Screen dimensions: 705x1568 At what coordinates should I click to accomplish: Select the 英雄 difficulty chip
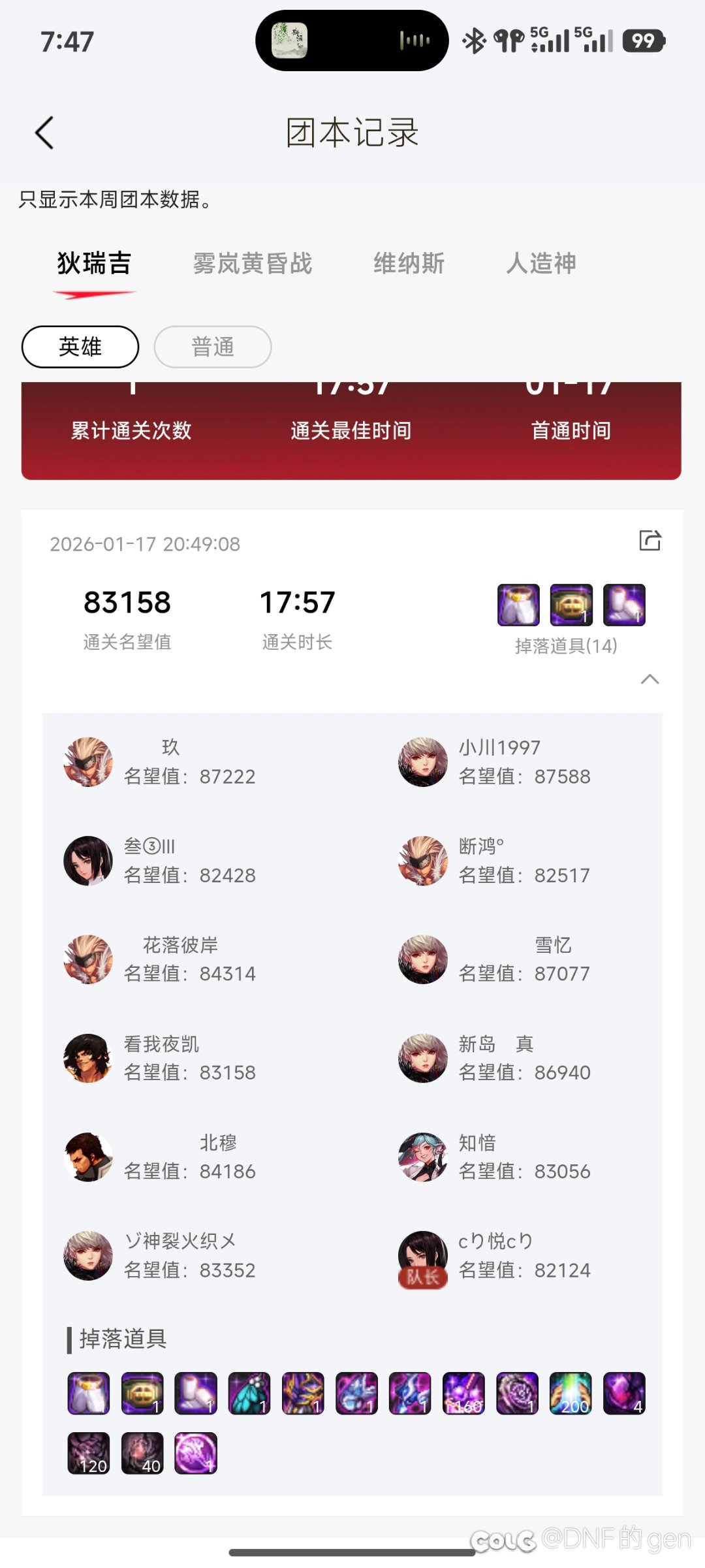[80, 347]
